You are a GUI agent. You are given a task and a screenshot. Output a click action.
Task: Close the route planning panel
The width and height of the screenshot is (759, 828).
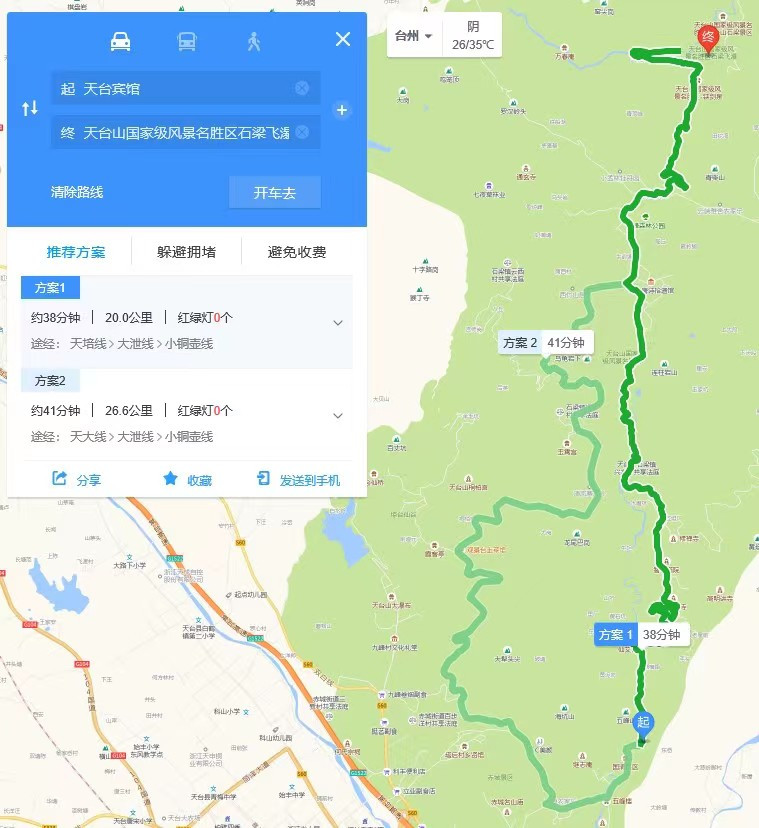(x=343, y=40)
